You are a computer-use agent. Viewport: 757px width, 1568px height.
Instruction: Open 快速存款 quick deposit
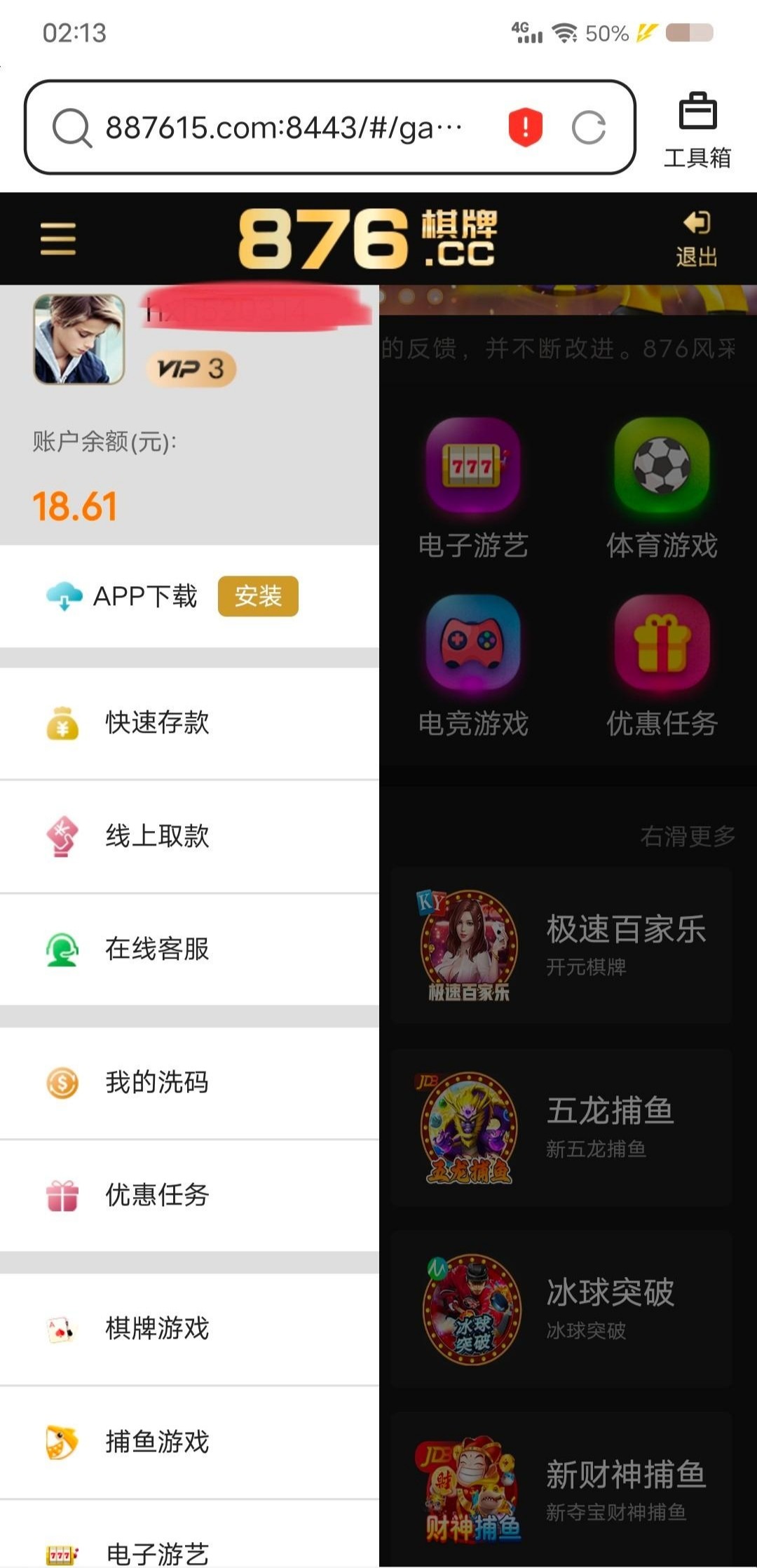[157, 723]
